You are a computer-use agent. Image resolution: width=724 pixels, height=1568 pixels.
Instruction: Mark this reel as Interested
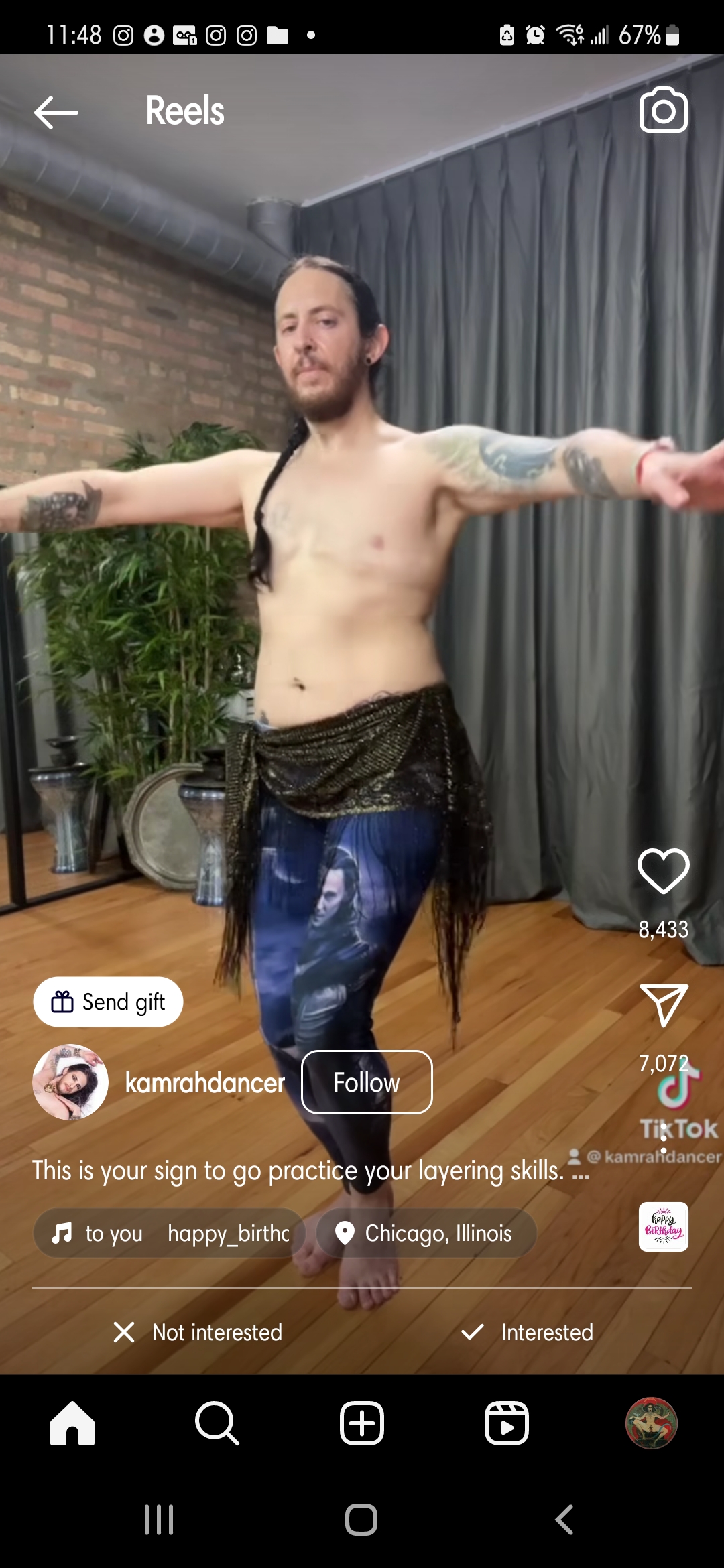point(528,1332)
